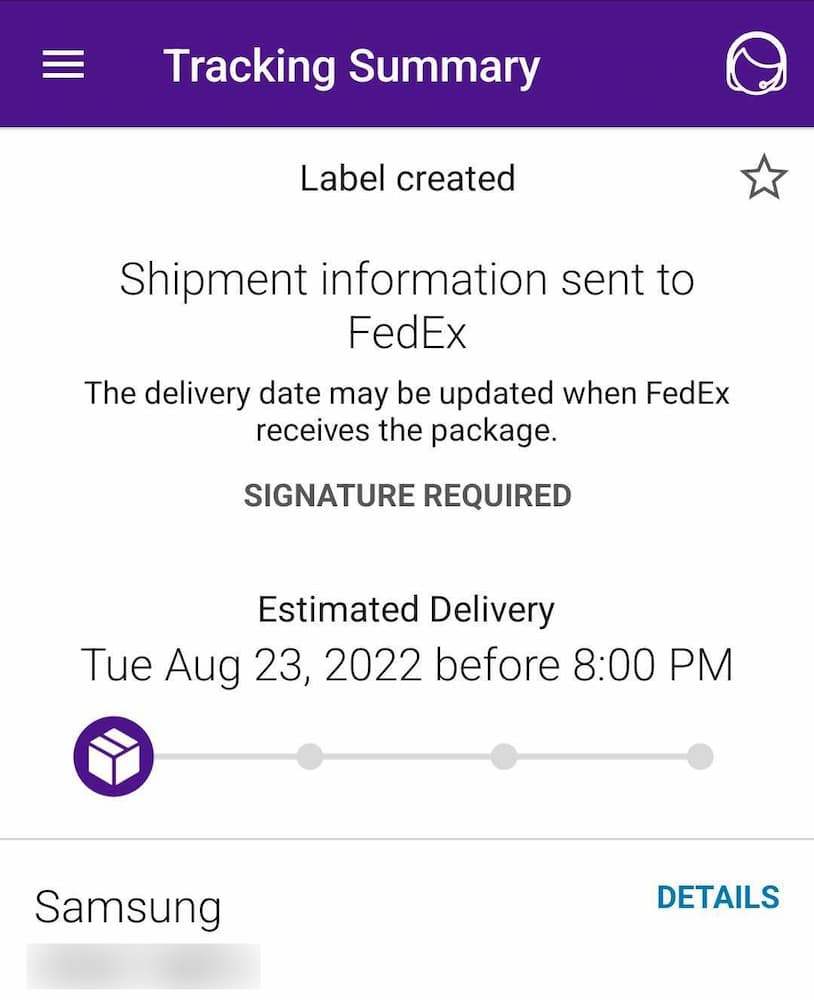View DETAILS of the Samsung shipment

click(x=717, y=897)
